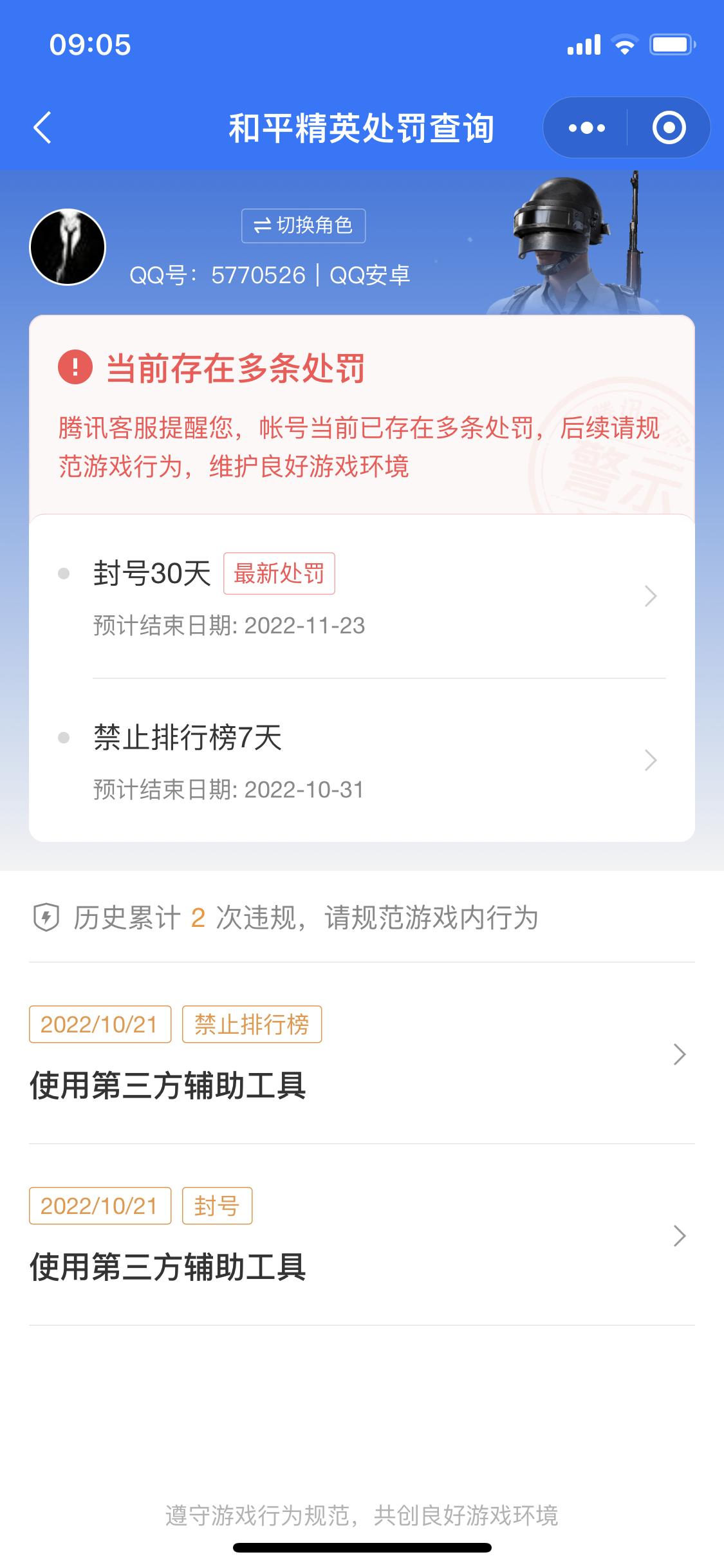Click the battery icon in status bar

click(672, 44)
